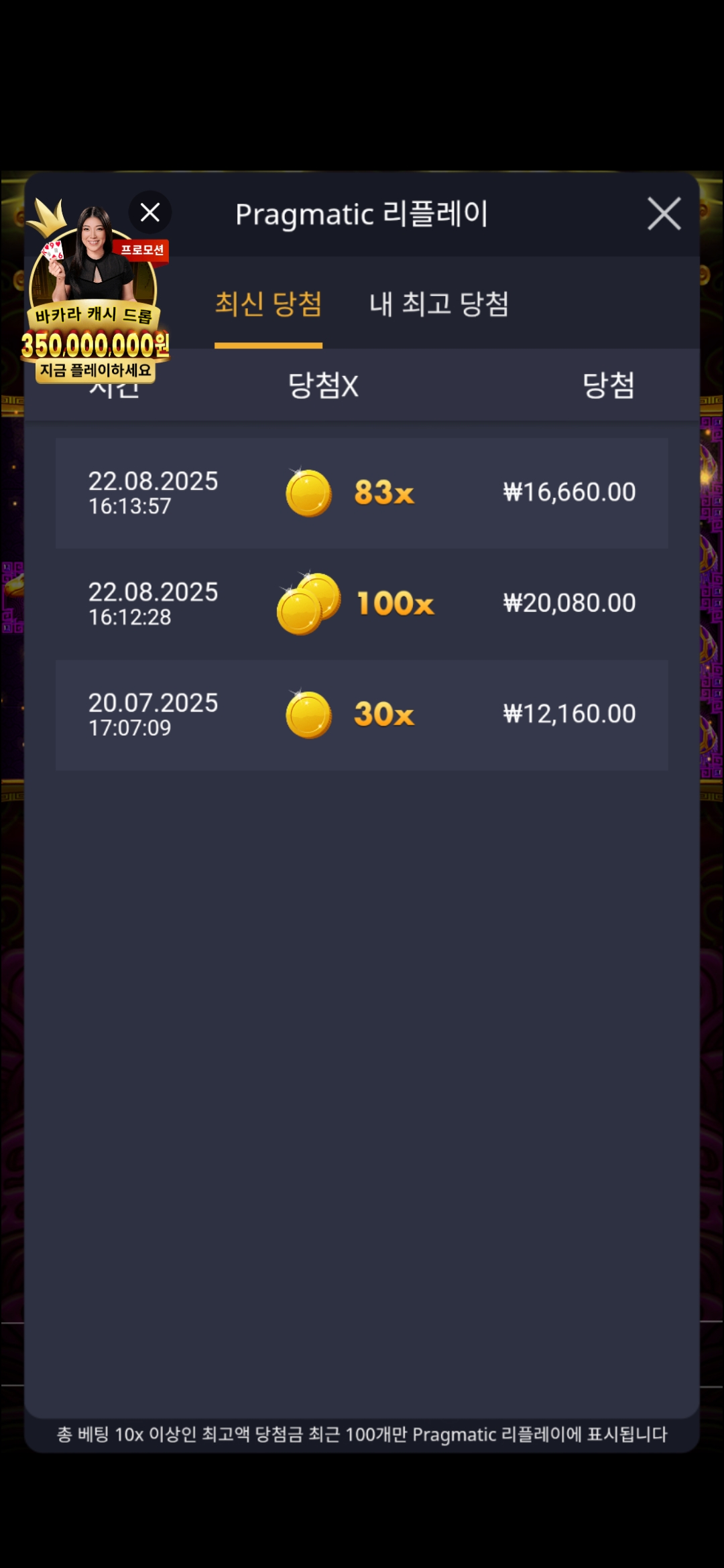Open the 83x win replay
Screen dimensions: 724x1568
pos(362,493)
